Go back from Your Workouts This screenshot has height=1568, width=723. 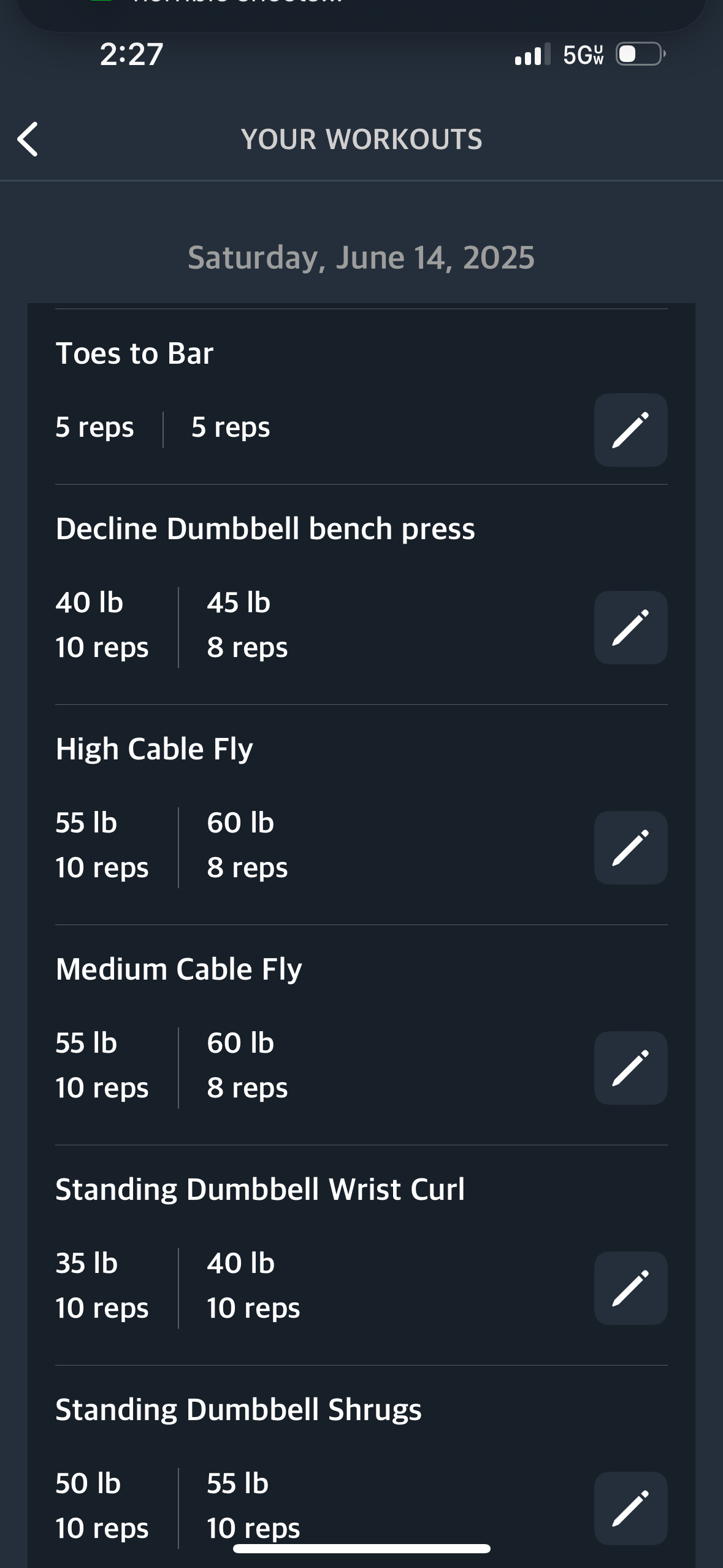[x=28, y=139]
